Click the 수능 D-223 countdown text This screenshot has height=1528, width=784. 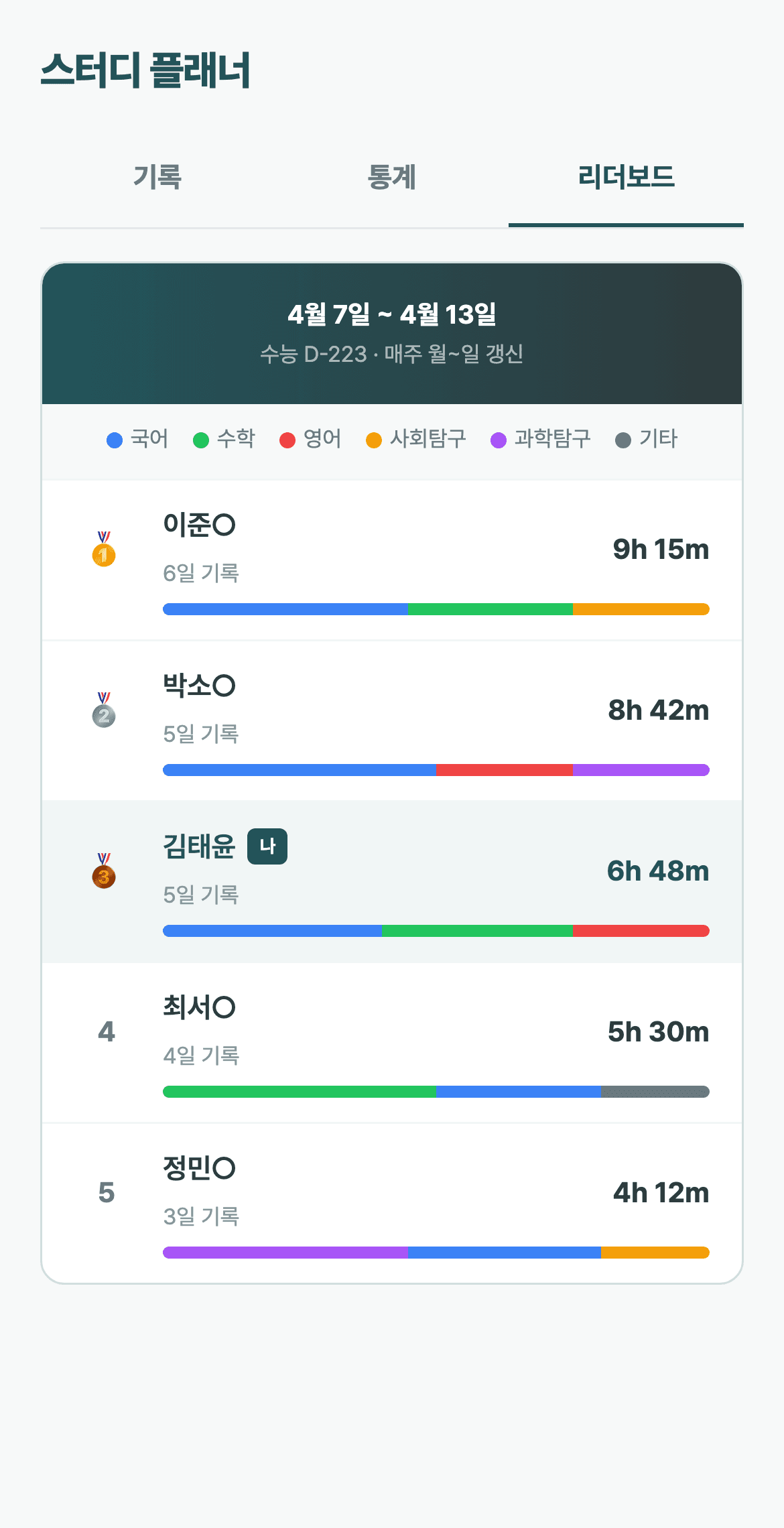coord(392,354)
